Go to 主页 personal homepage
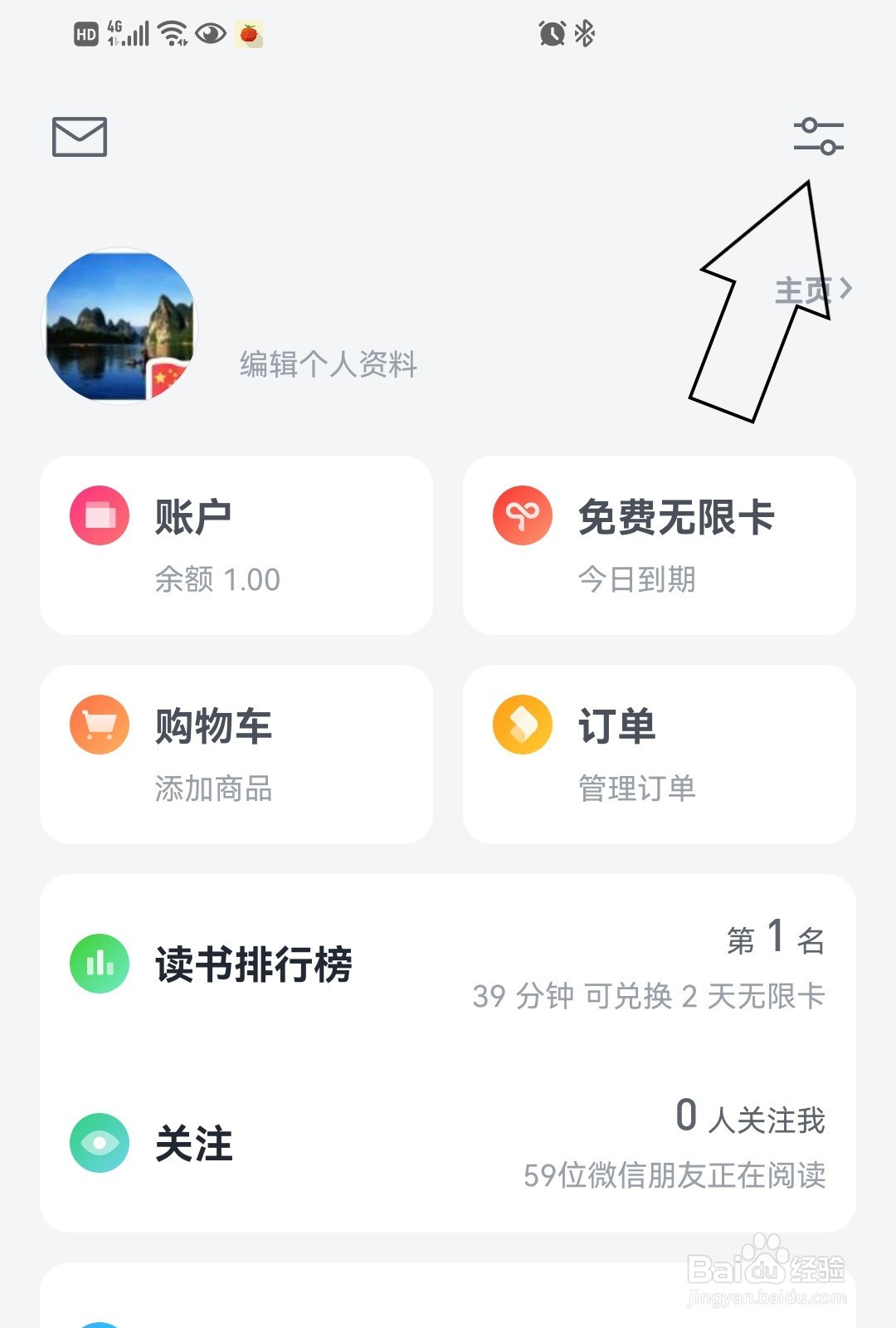 [812, 290]
